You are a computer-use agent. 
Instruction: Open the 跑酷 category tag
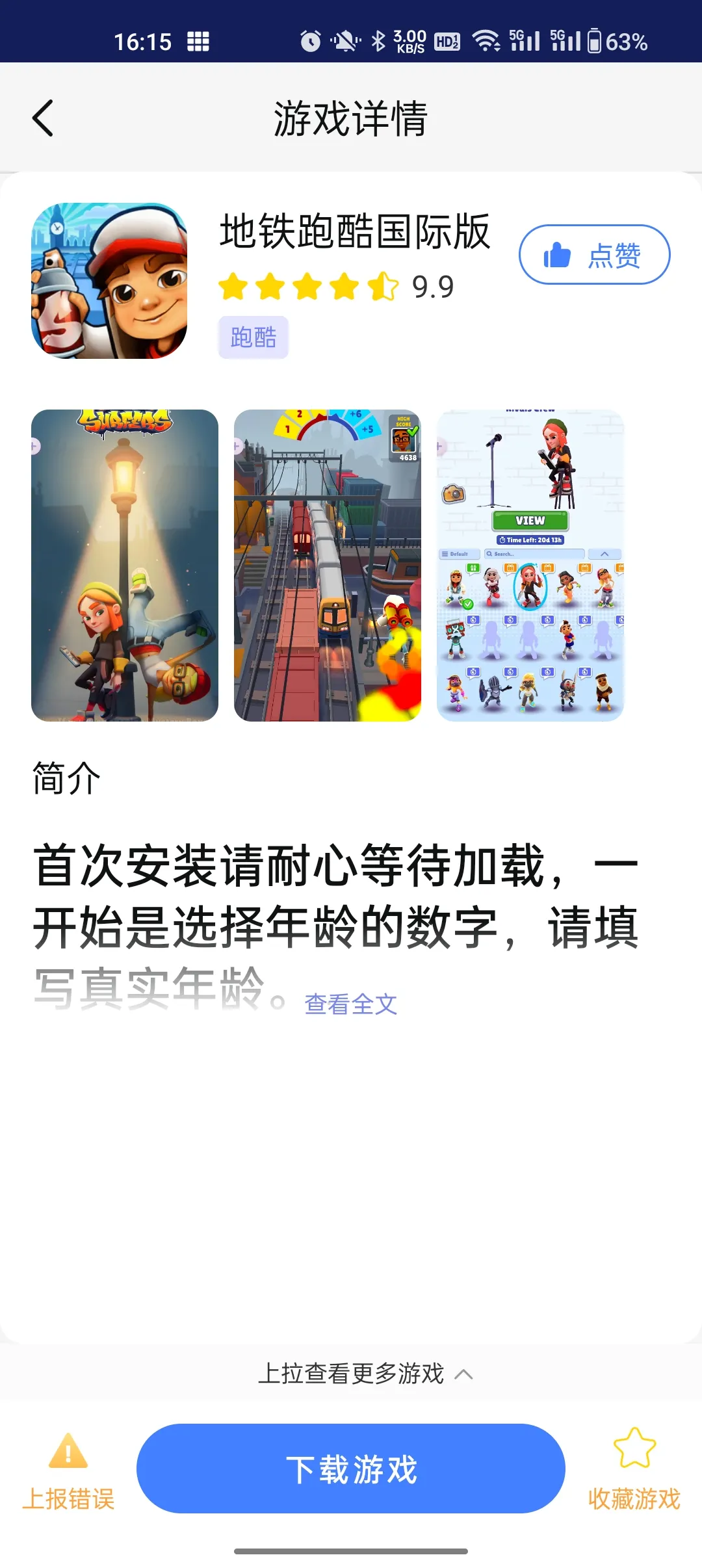[x=253, y=337]
